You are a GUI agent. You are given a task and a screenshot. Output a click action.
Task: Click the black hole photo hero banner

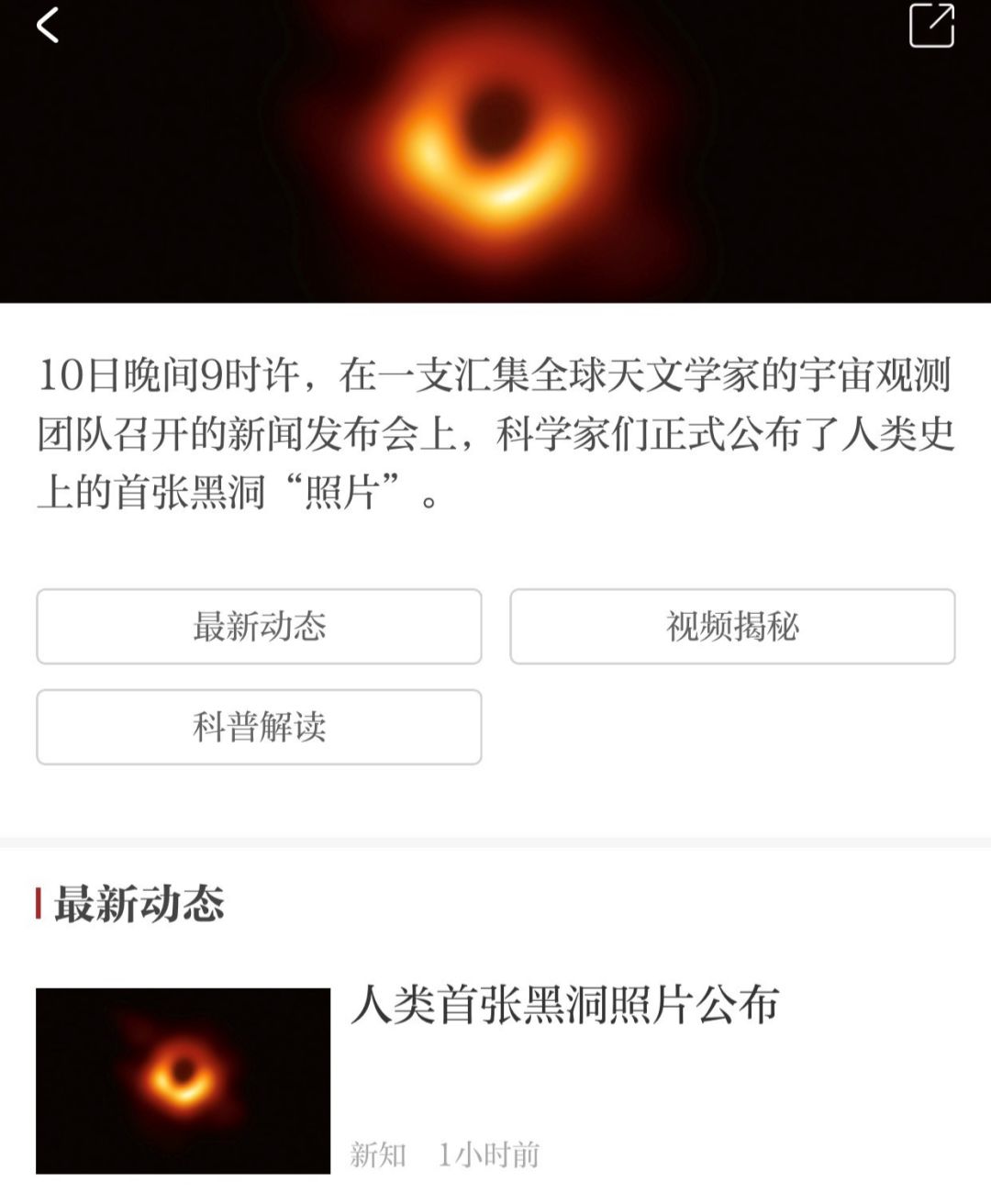point(495,151)
